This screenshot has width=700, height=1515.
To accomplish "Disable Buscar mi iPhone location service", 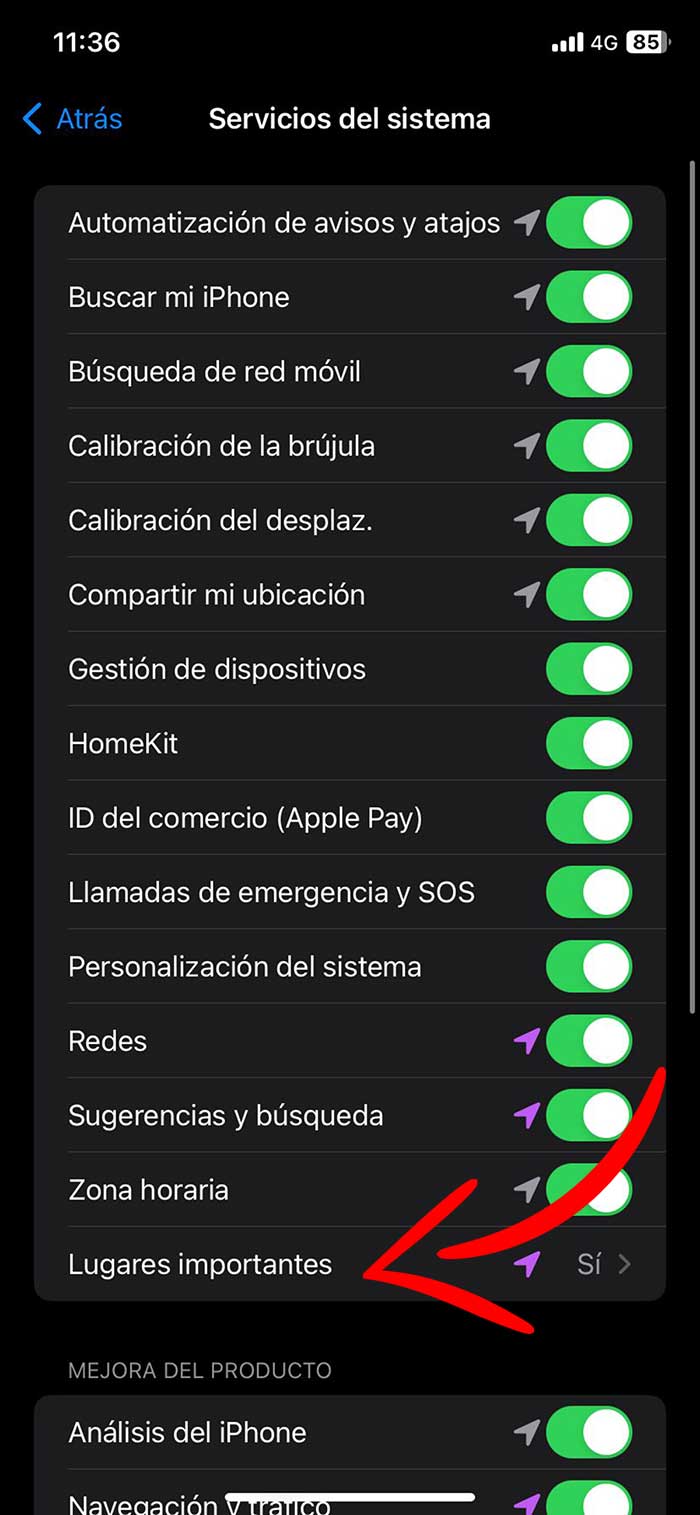I will (589, 297).
